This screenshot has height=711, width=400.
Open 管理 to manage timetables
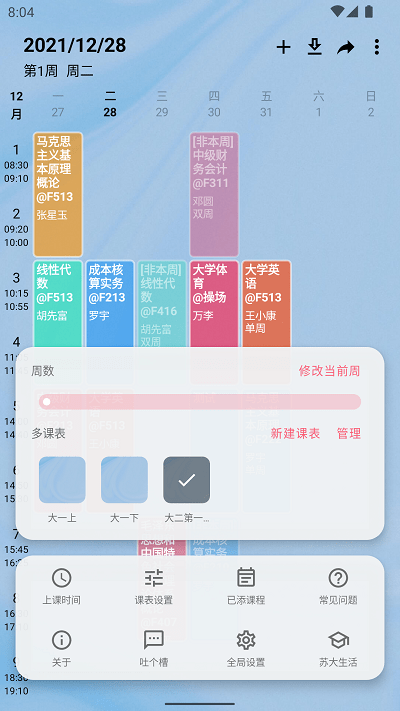349,433
